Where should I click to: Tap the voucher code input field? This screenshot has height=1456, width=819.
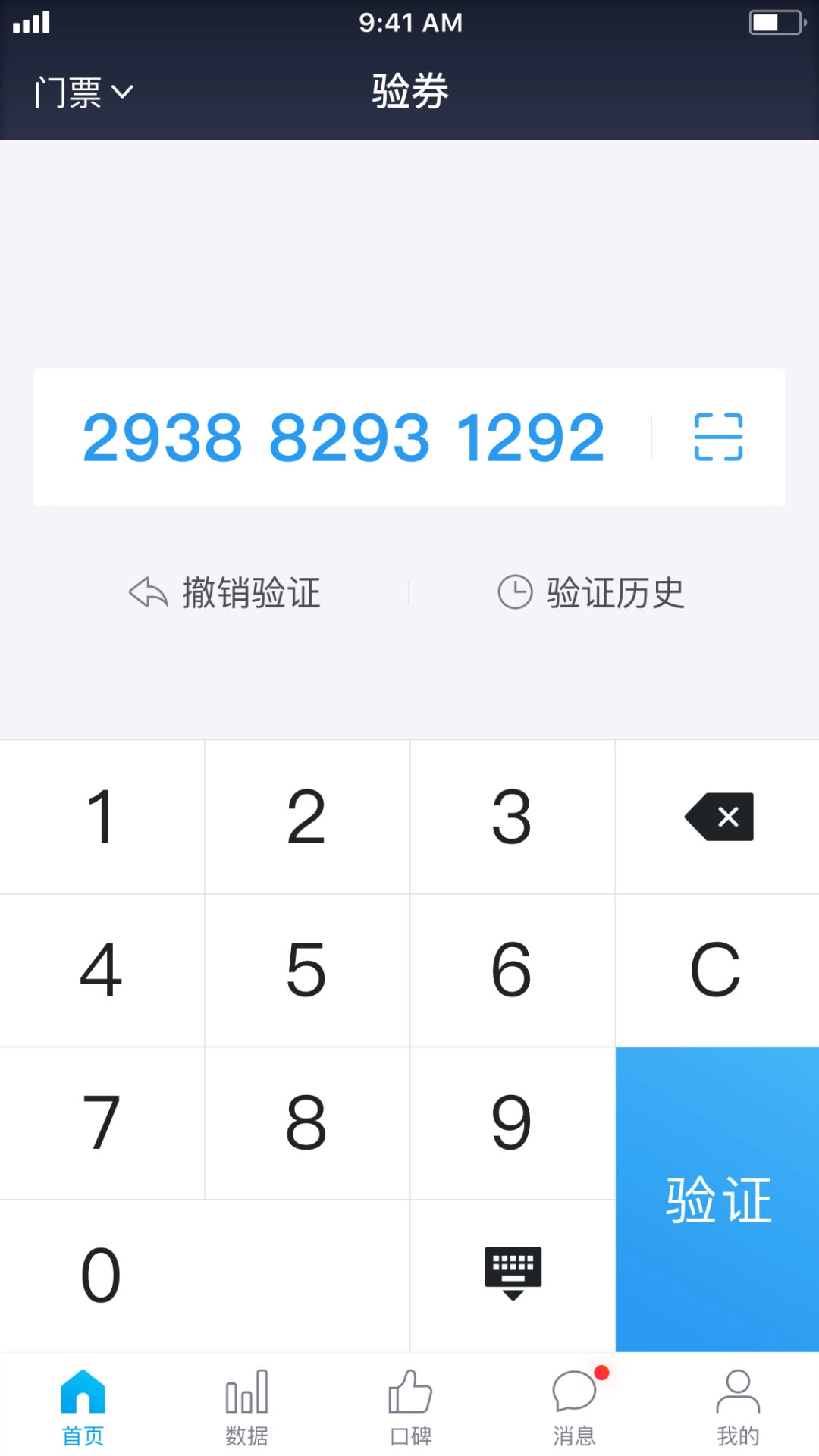341,436
